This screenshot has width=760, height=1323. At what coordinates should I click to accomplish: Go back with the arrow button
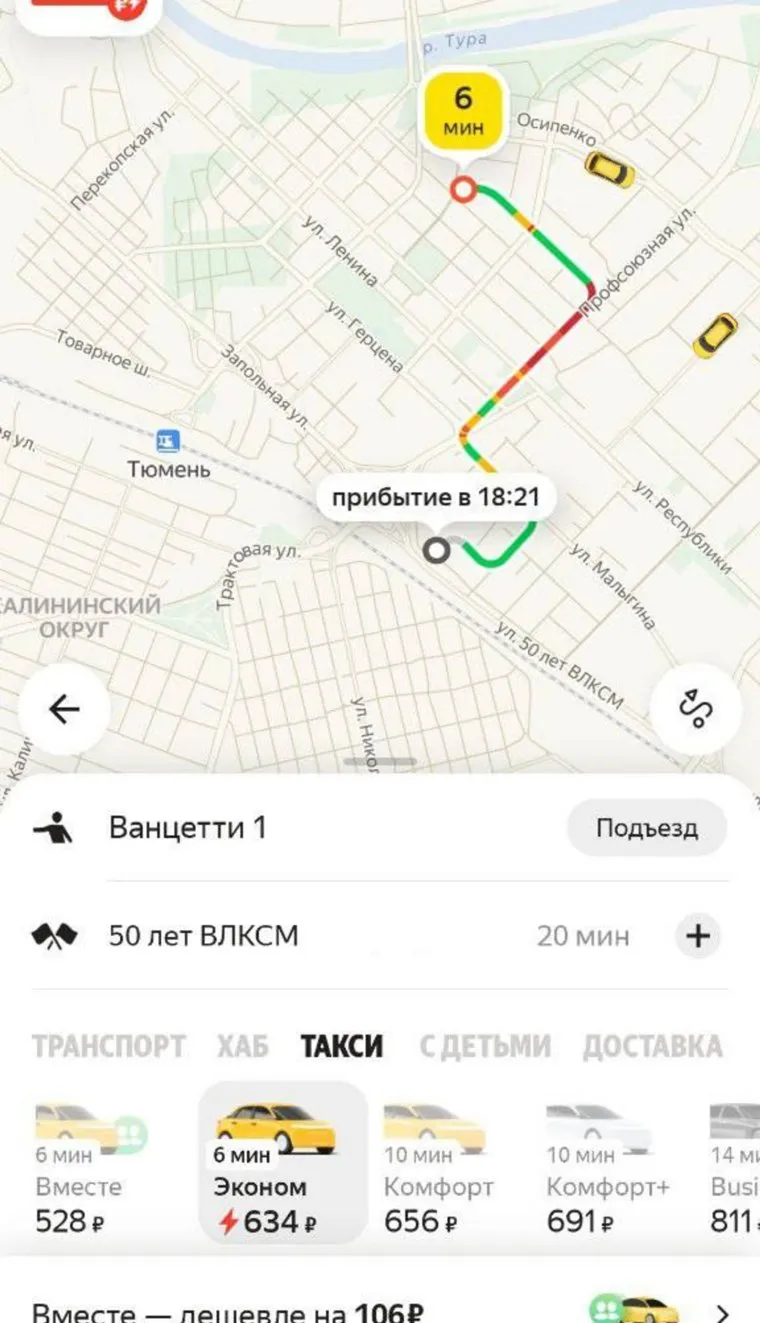64,709
